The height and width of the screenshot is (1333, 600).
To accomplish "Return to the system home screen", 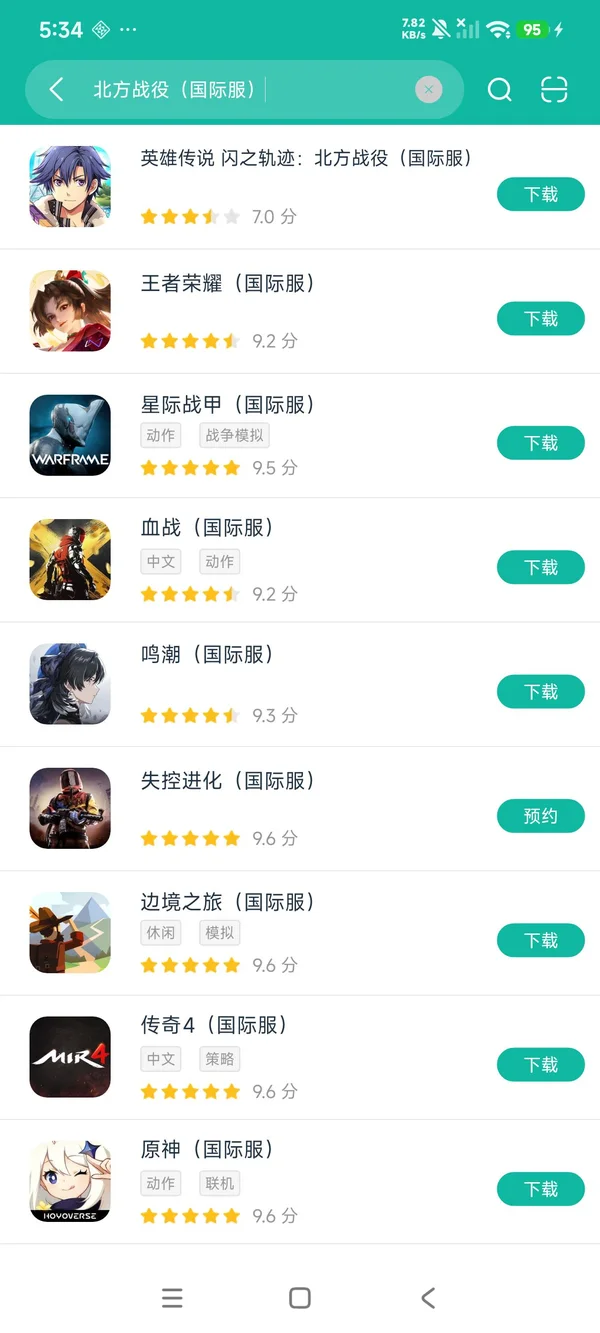I will pyautogui.click(x=300, y=1298).
